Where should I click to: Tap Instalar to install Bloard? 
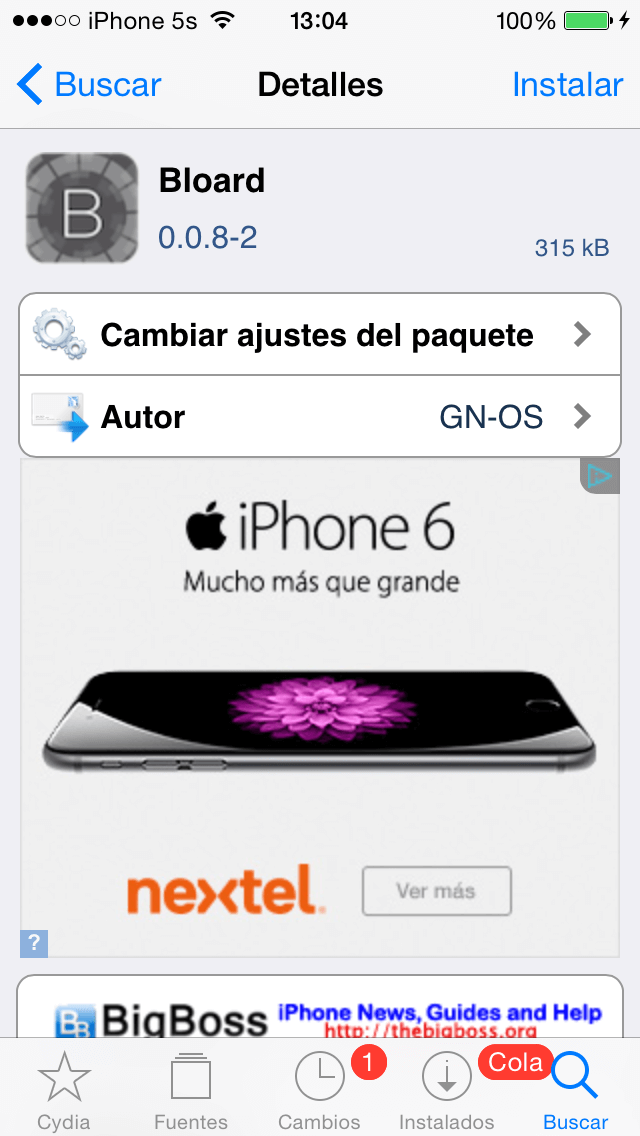567,85
